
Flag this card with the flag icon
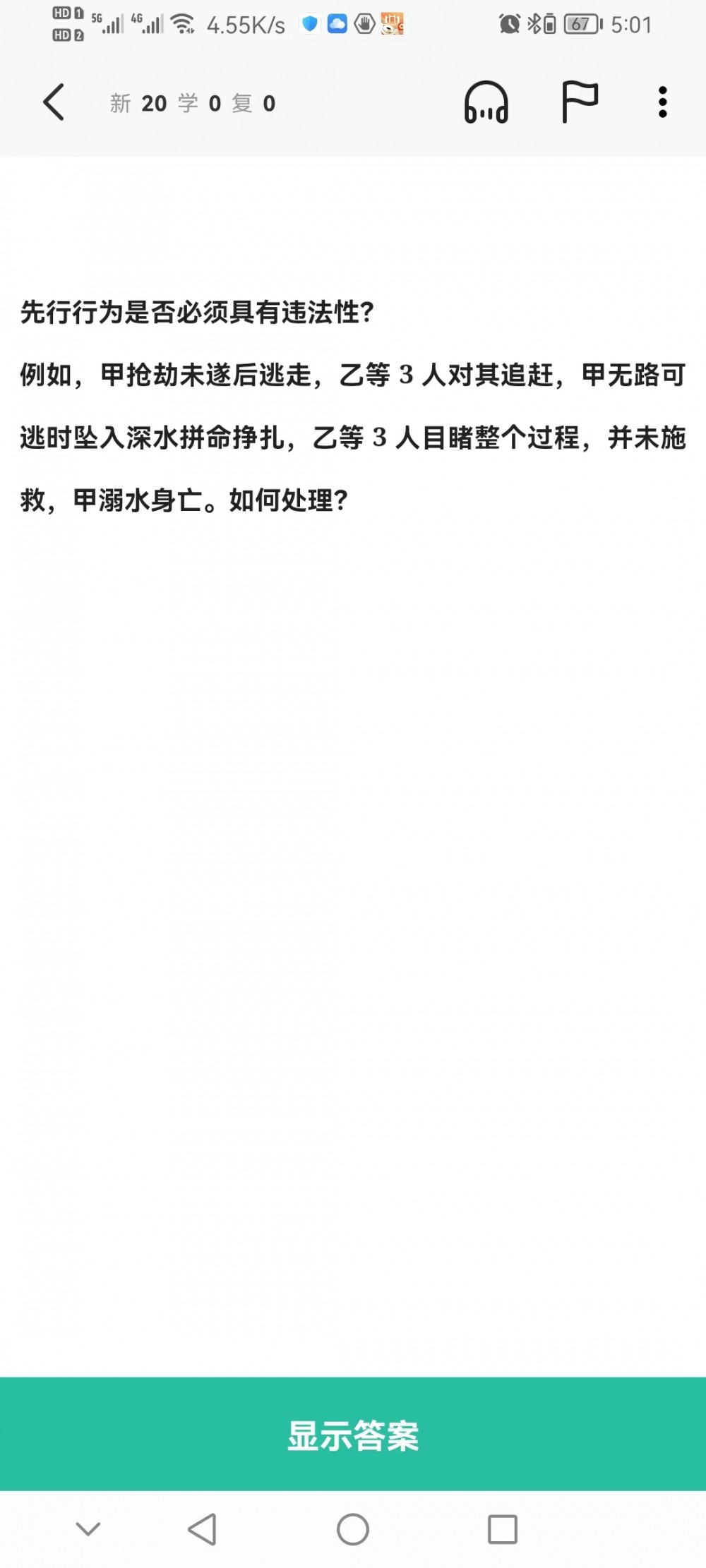(580, 102)
